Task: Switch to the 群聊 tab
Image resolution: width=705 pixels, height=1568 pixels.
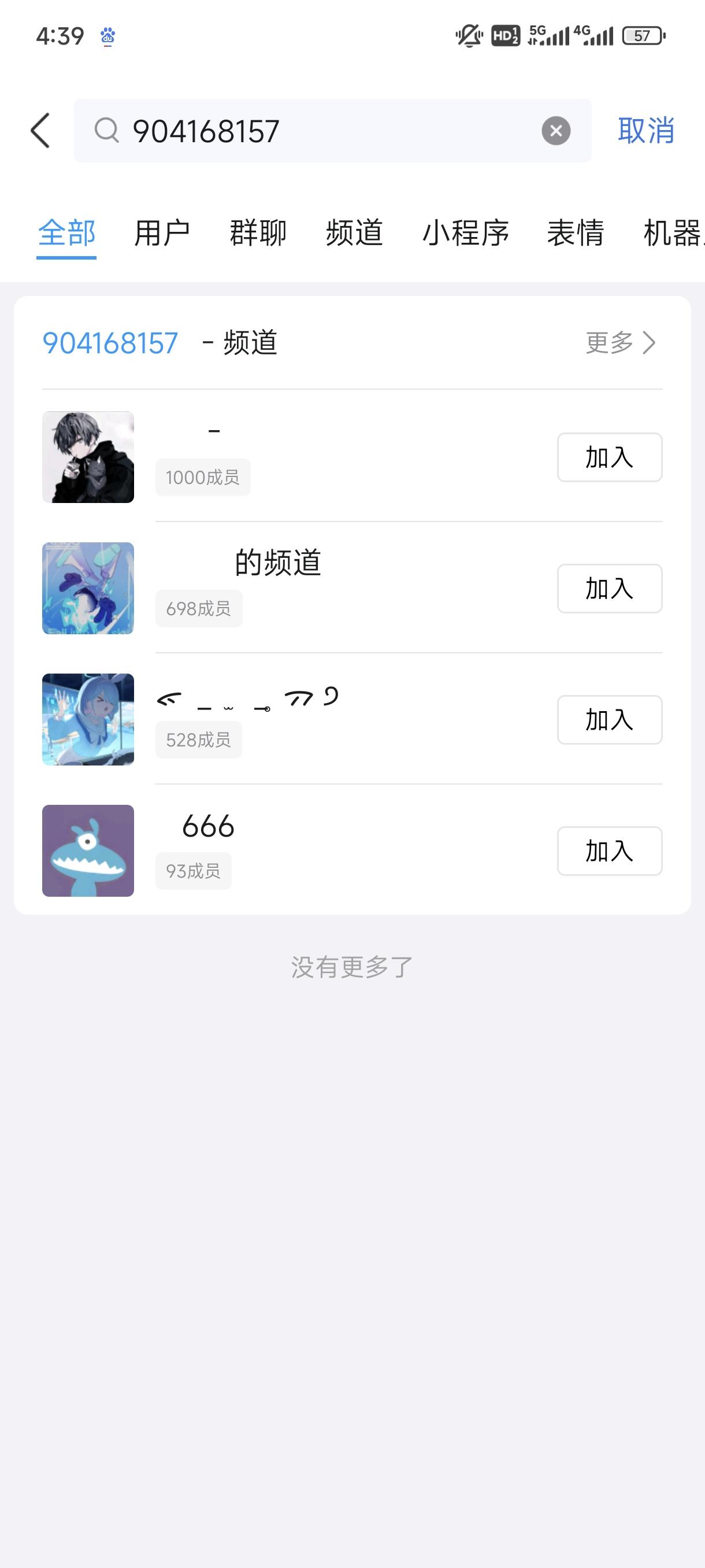Action: pyautogui.click(x=258, y=233)
